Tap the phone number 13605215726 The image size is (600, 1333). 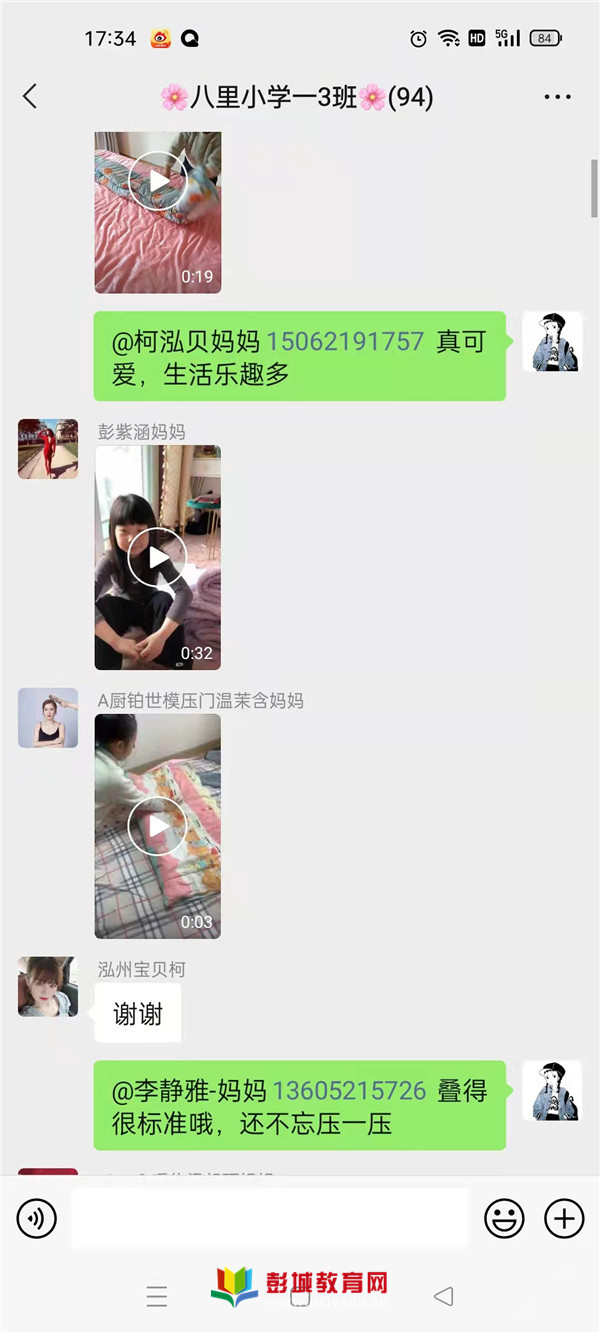point(349,1091)
